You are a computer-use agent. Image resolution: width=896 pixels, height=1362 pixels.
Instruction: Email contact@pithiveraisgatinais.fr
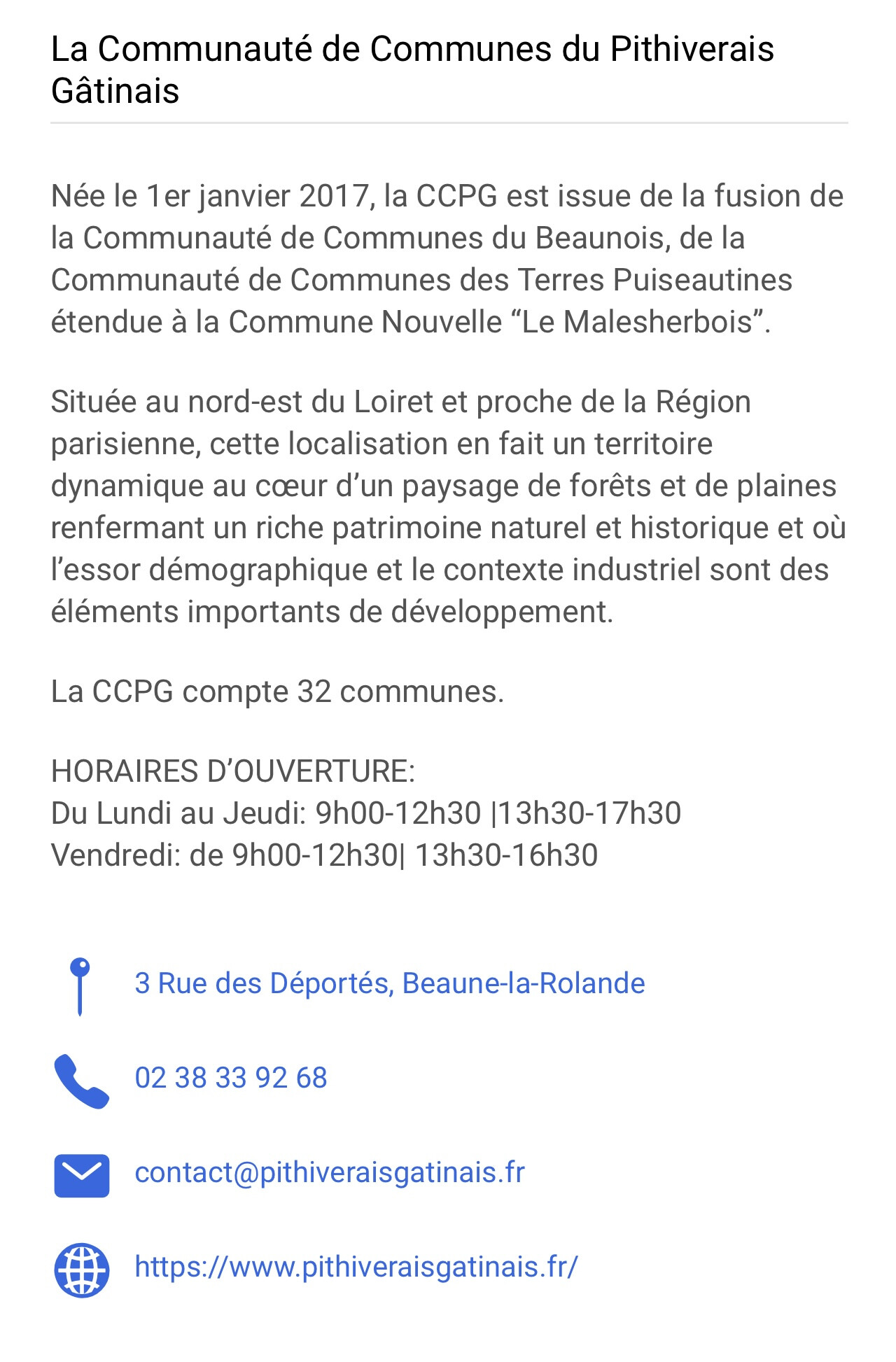[x=330, y=1172]
